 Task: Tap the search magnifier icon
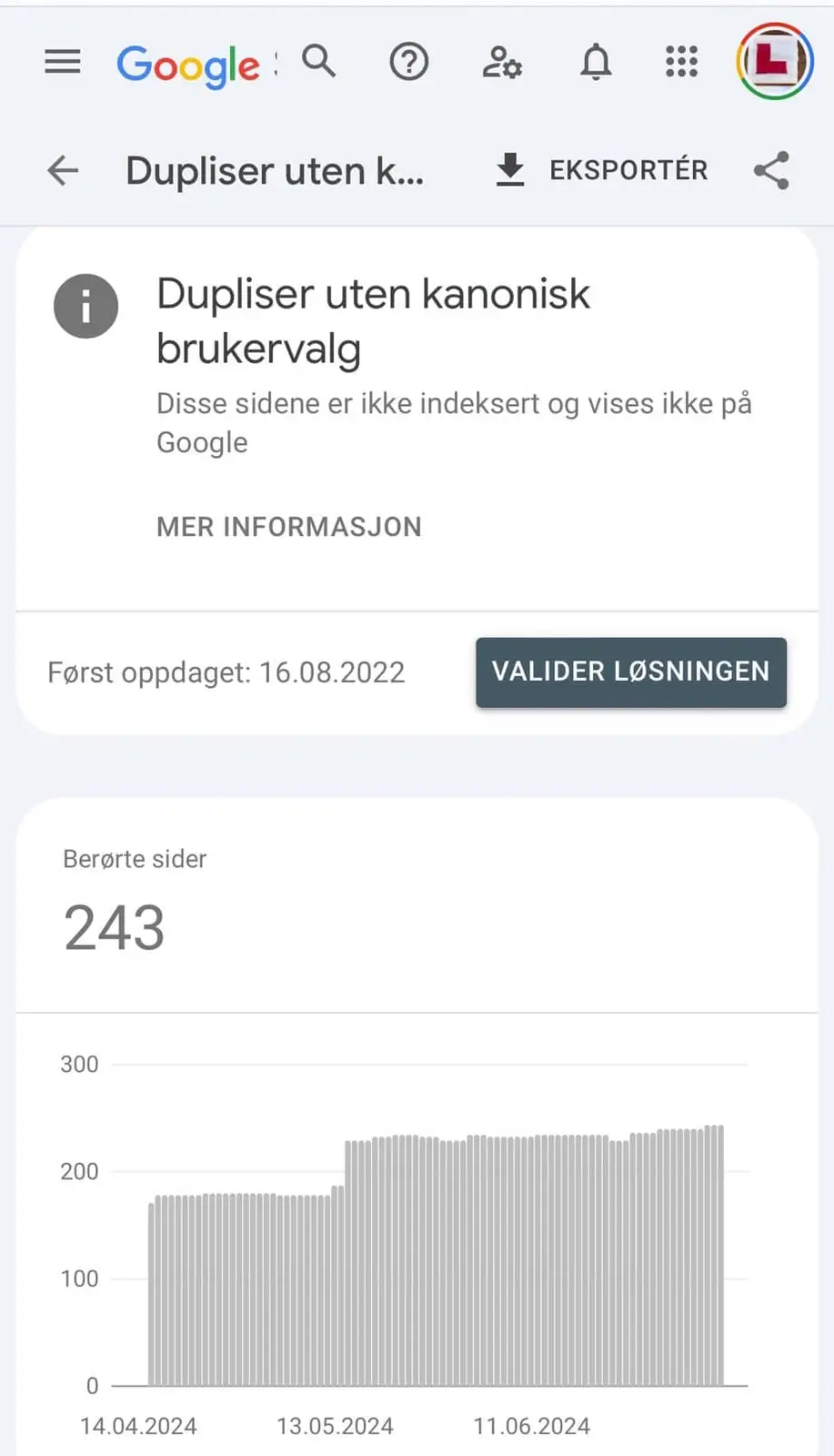pyautogui.click(x=318, y=62)
